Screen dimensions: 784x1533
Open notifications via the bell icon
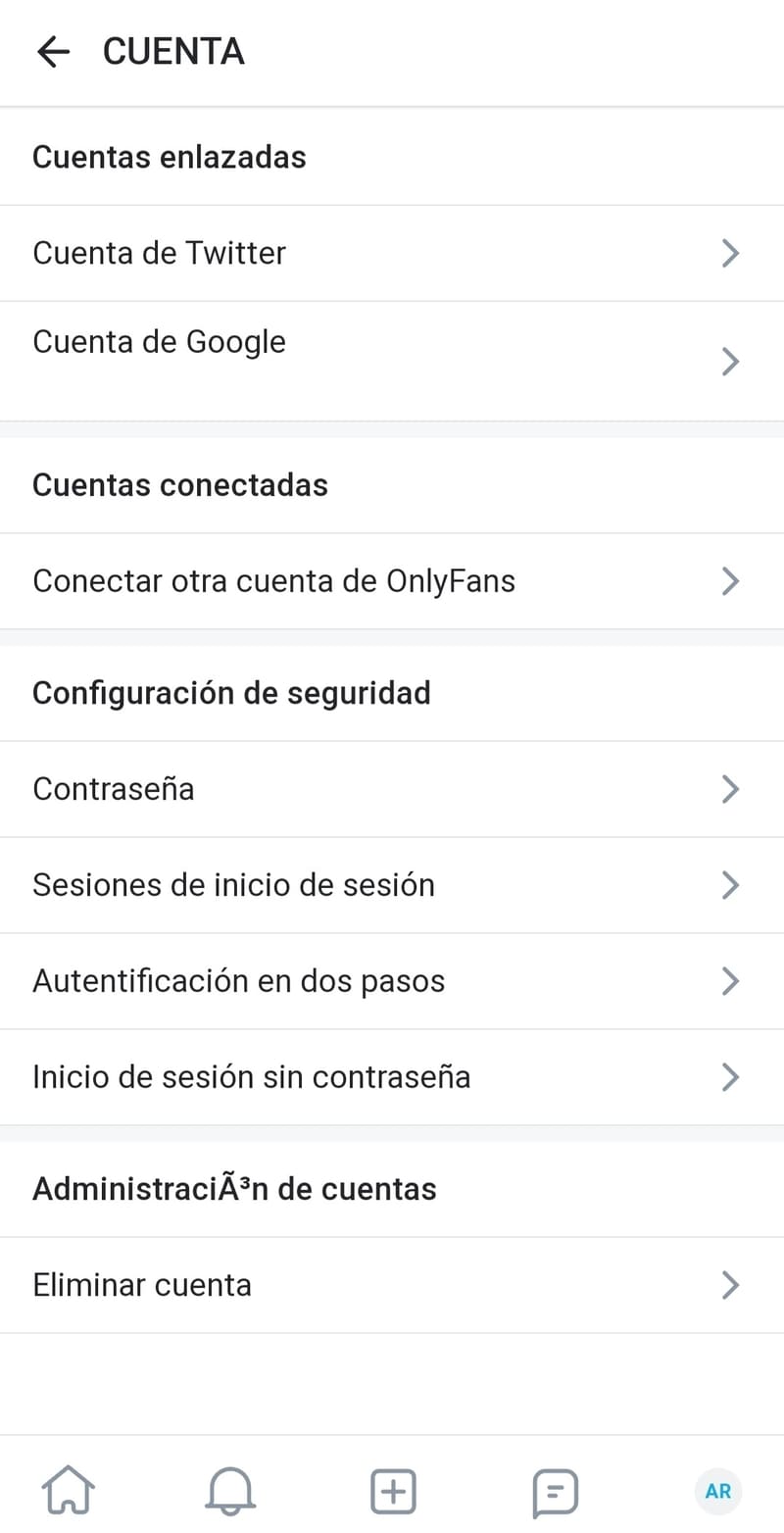229,1490
